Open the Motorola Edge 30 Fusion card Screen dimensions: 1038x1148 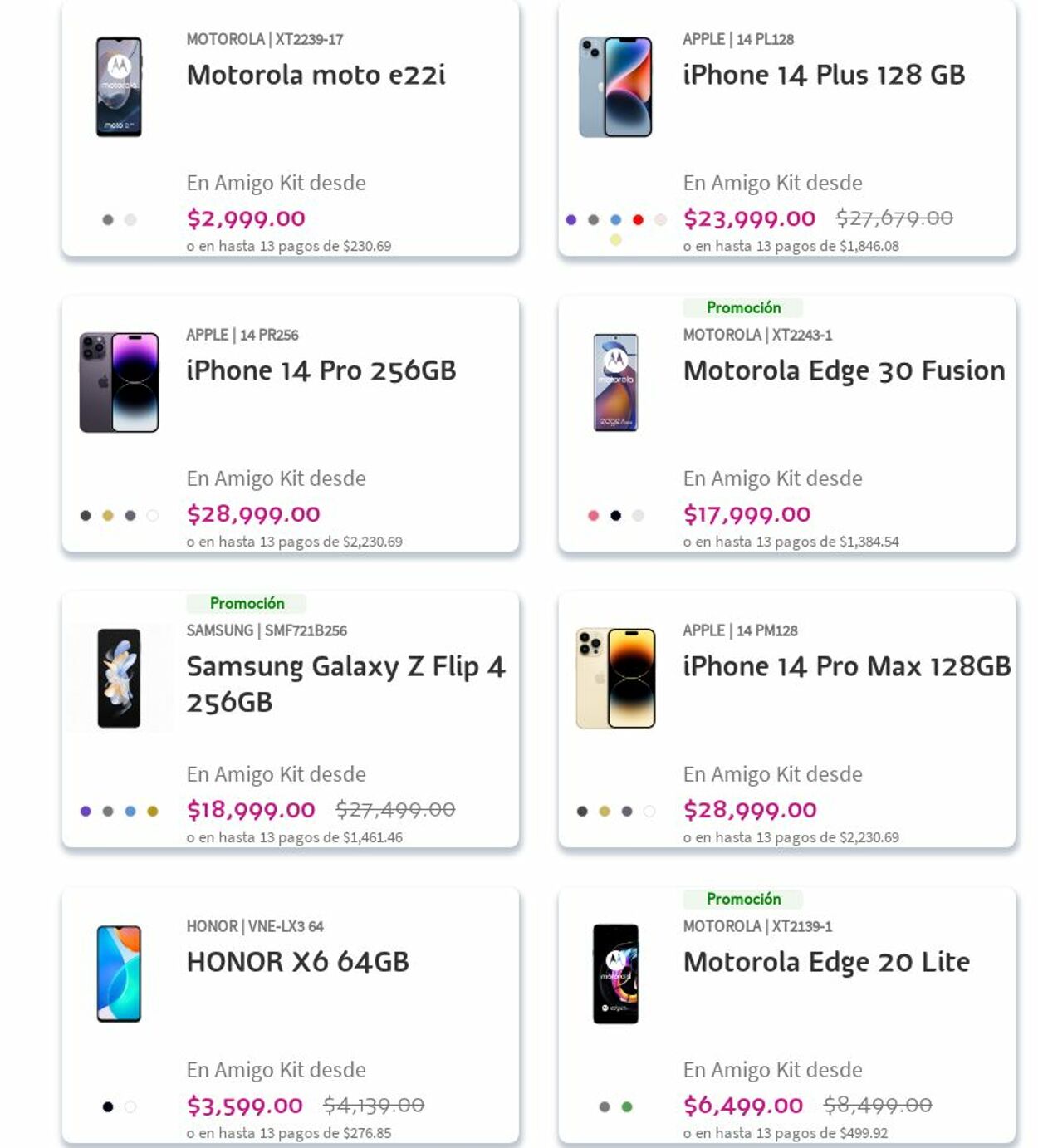click(843, 370)
